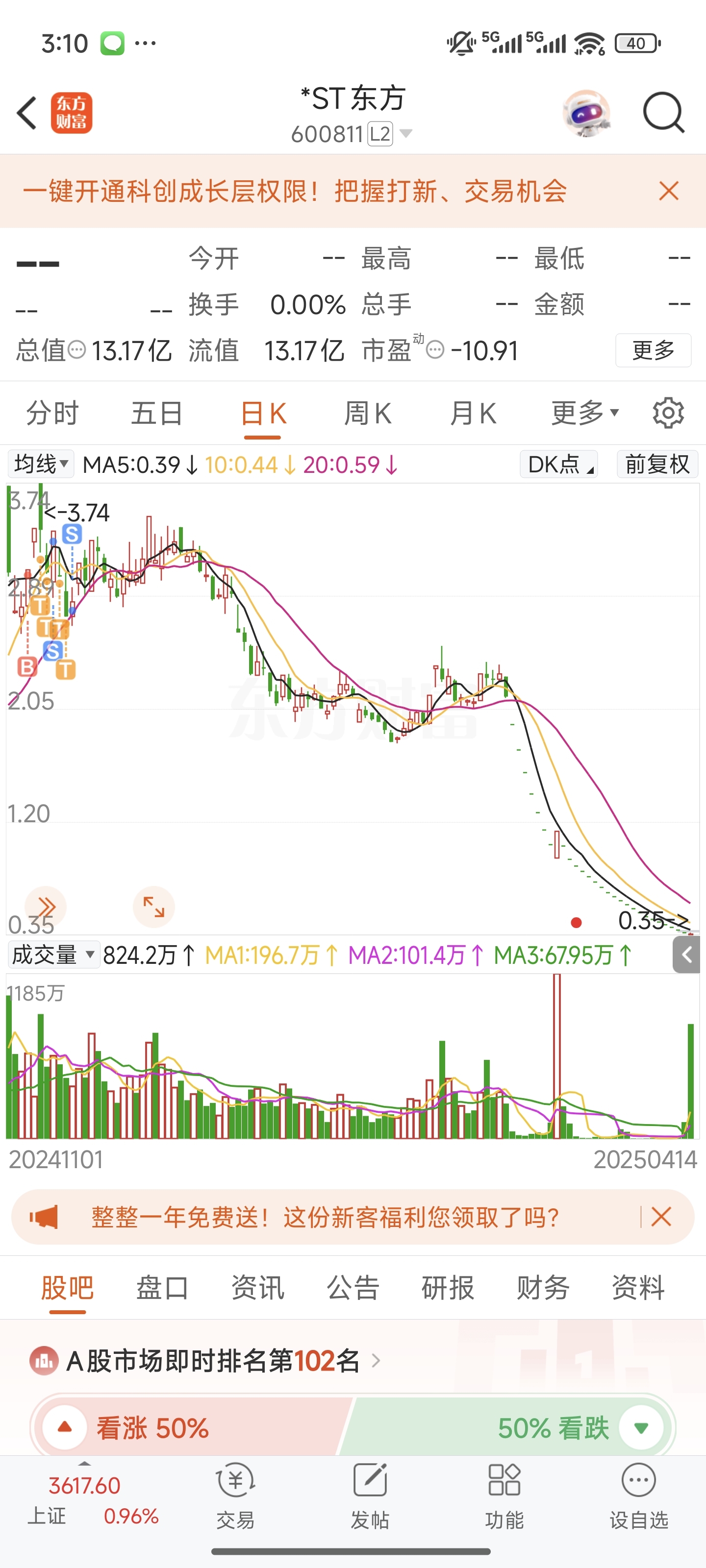Switch to the 公告 tab
The height and width of the screenshot is (1568, 706).
pyautogui.click(x=353, y=1287)
